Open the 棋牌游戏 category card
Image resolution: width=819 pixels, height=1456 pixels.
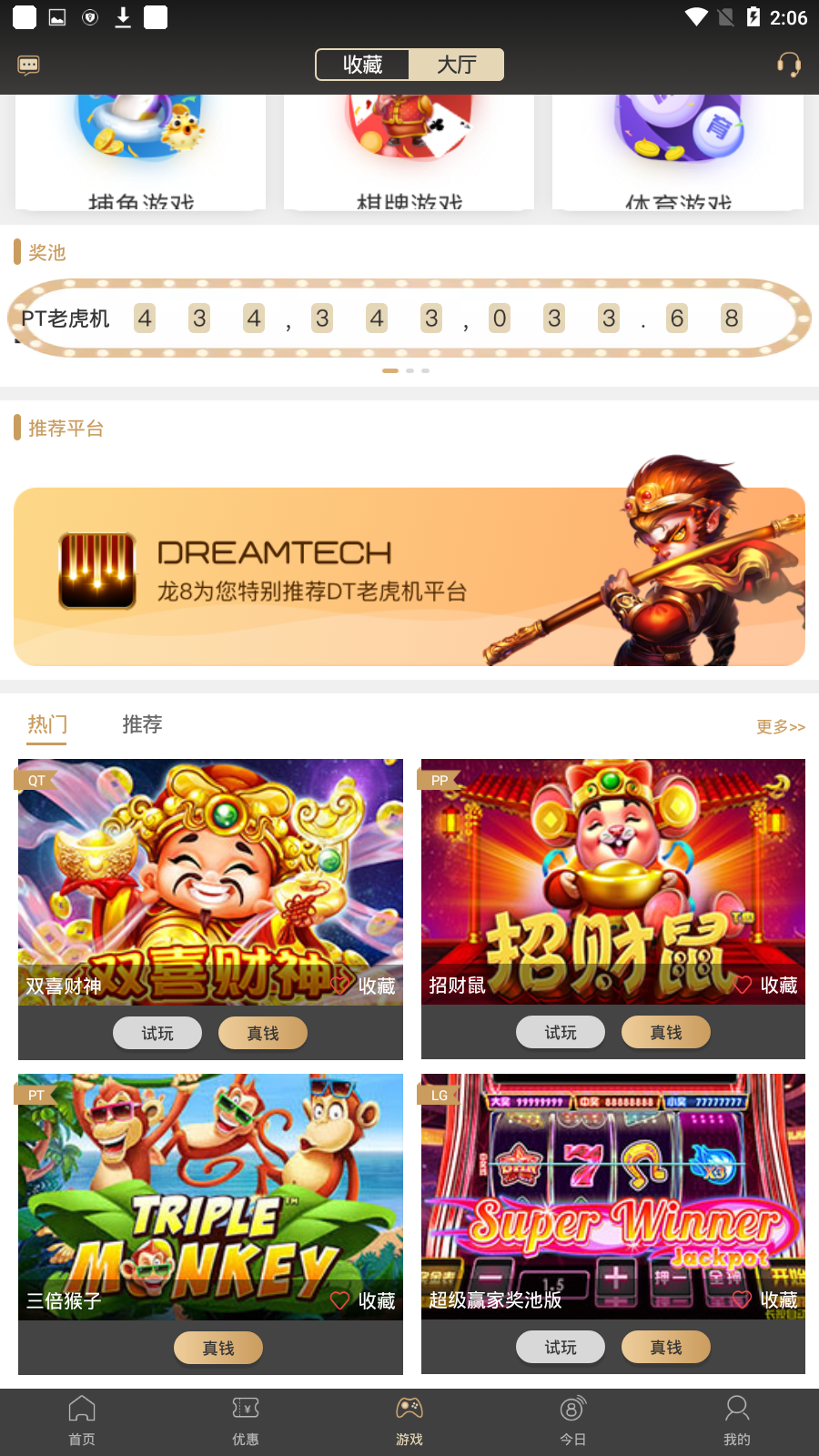tap(409, 155)
